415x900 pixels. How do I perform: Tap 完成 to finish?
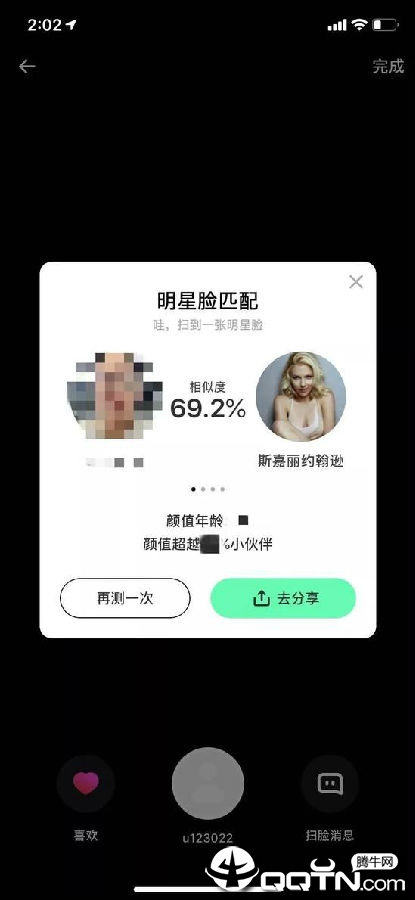389,66
